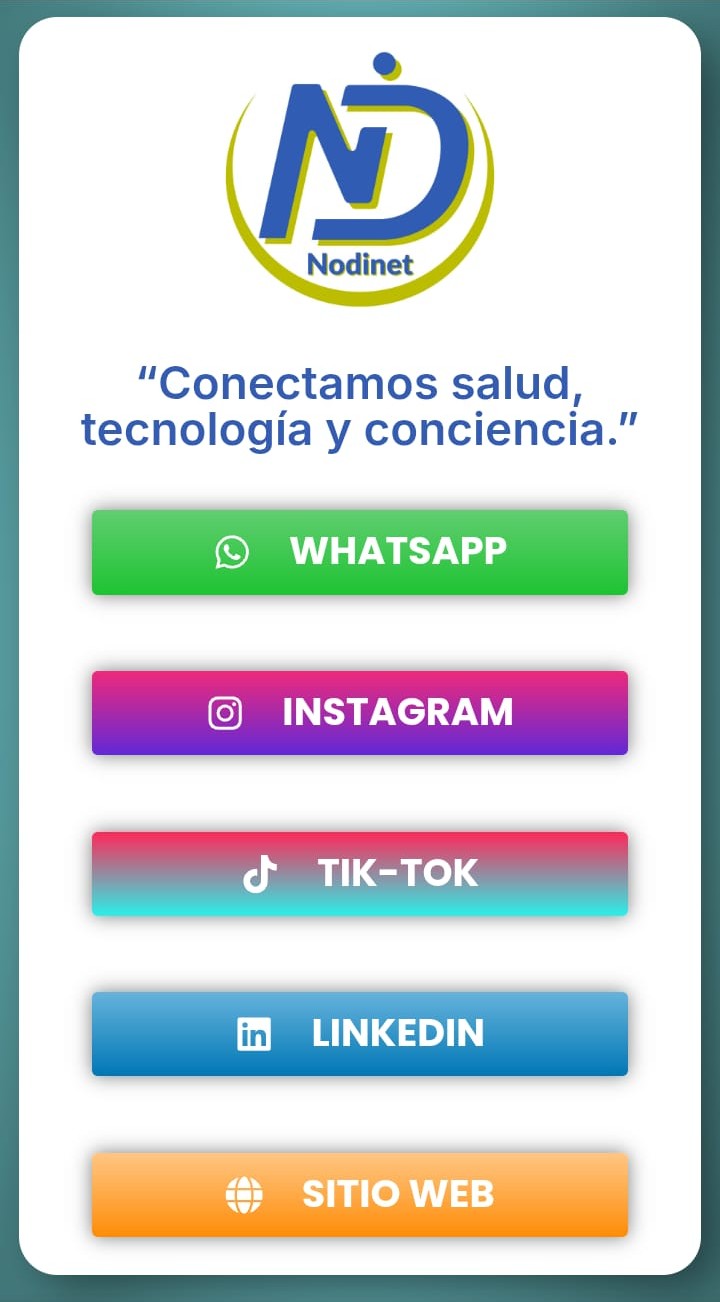Screen dimensions: 720x1302
Task: Open the Sitio Web button
Action: click(360, 1195)
